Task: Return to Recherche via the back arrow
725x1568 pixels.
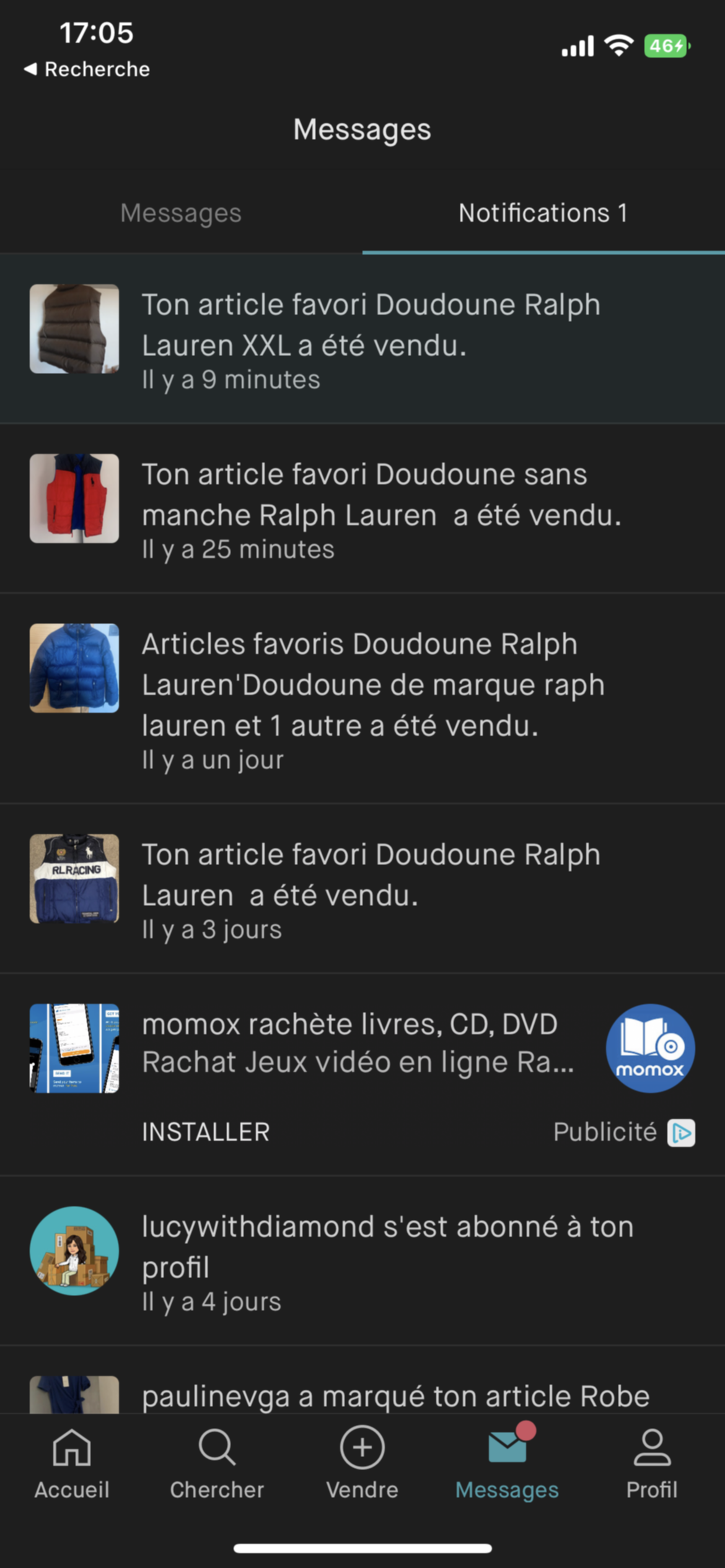Action: click(87, 69)
